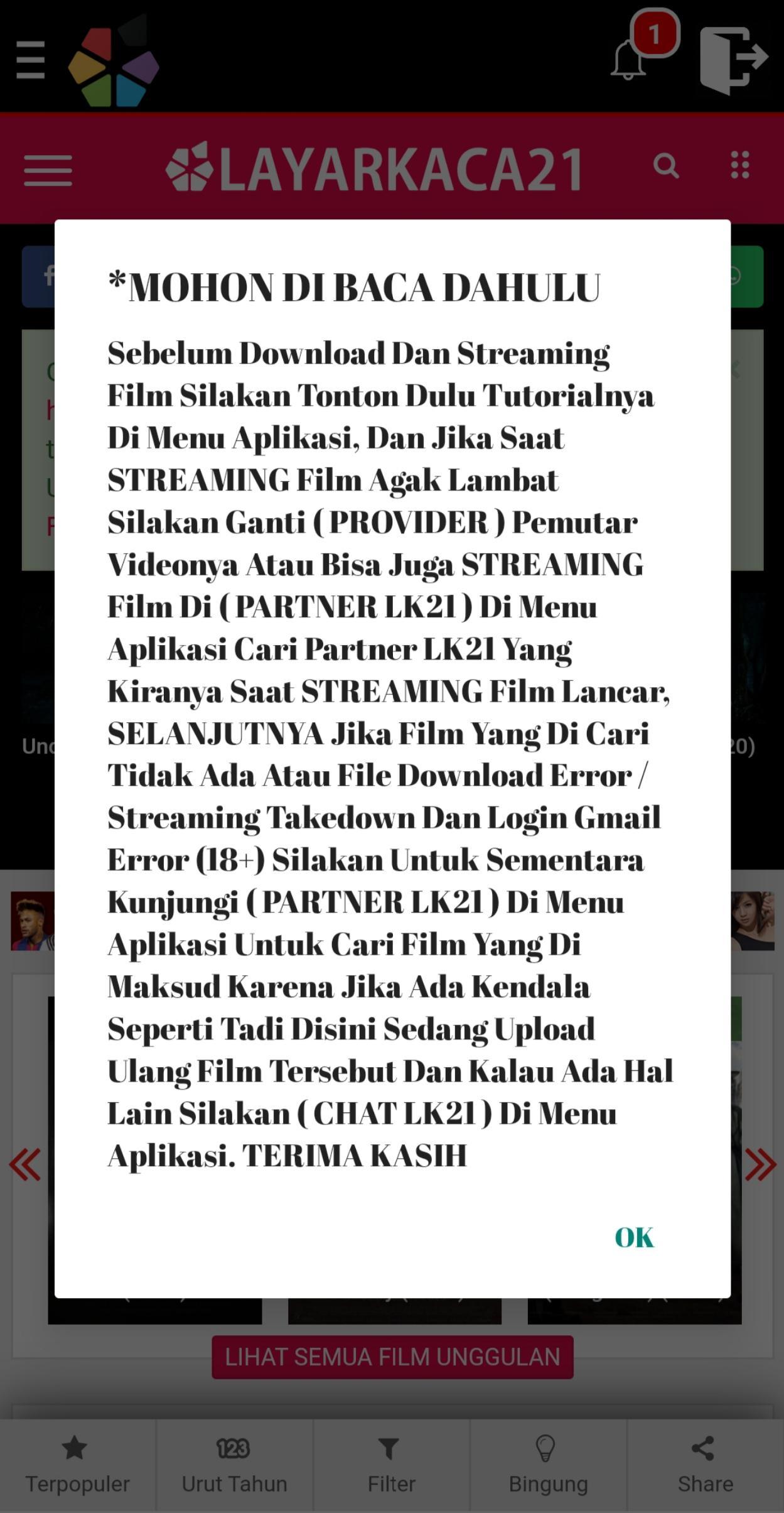Open the grid dots menu
Viewport: 784px width, 1513px height.
click(x=740, y=165)
